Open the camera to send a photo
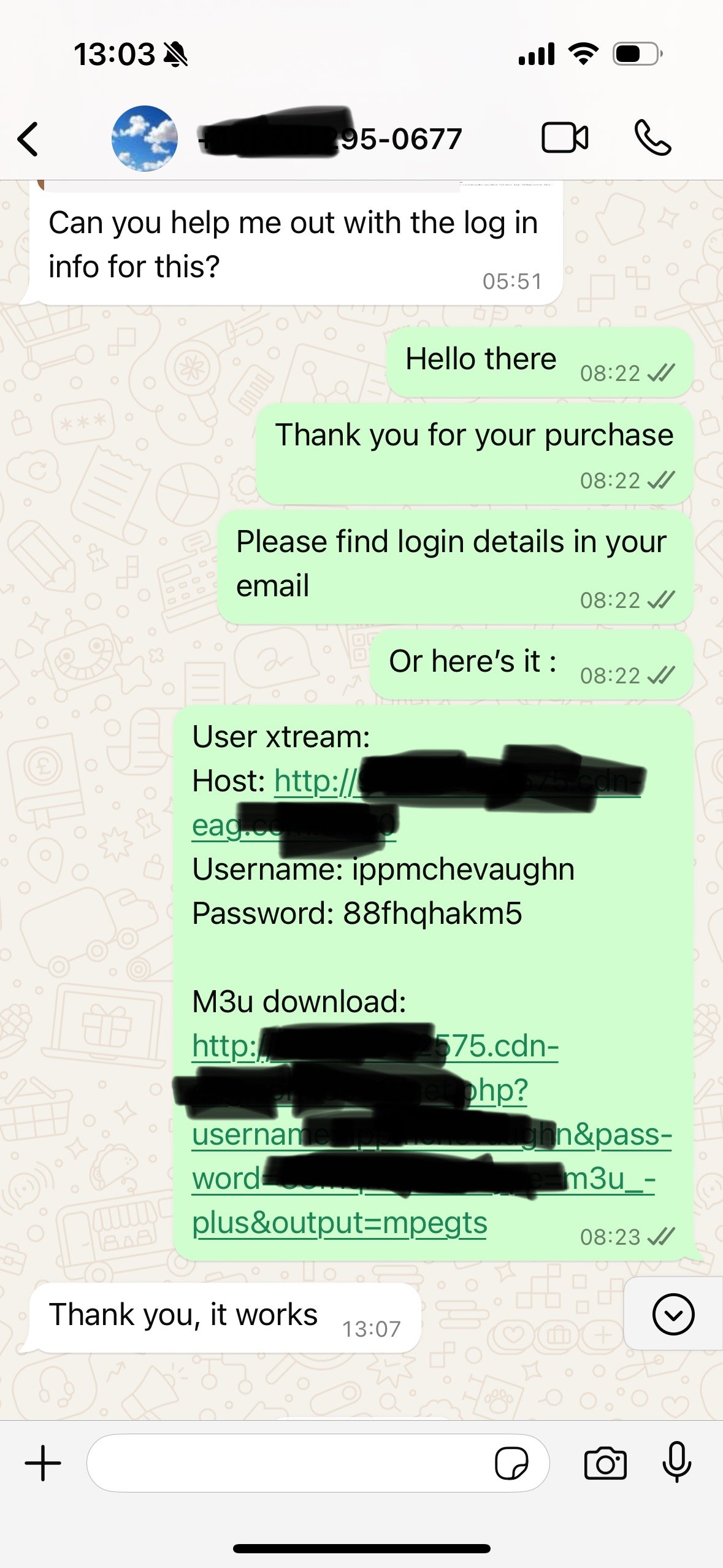This screenshot has width=723, height=1568. [x=605, y=1464]
